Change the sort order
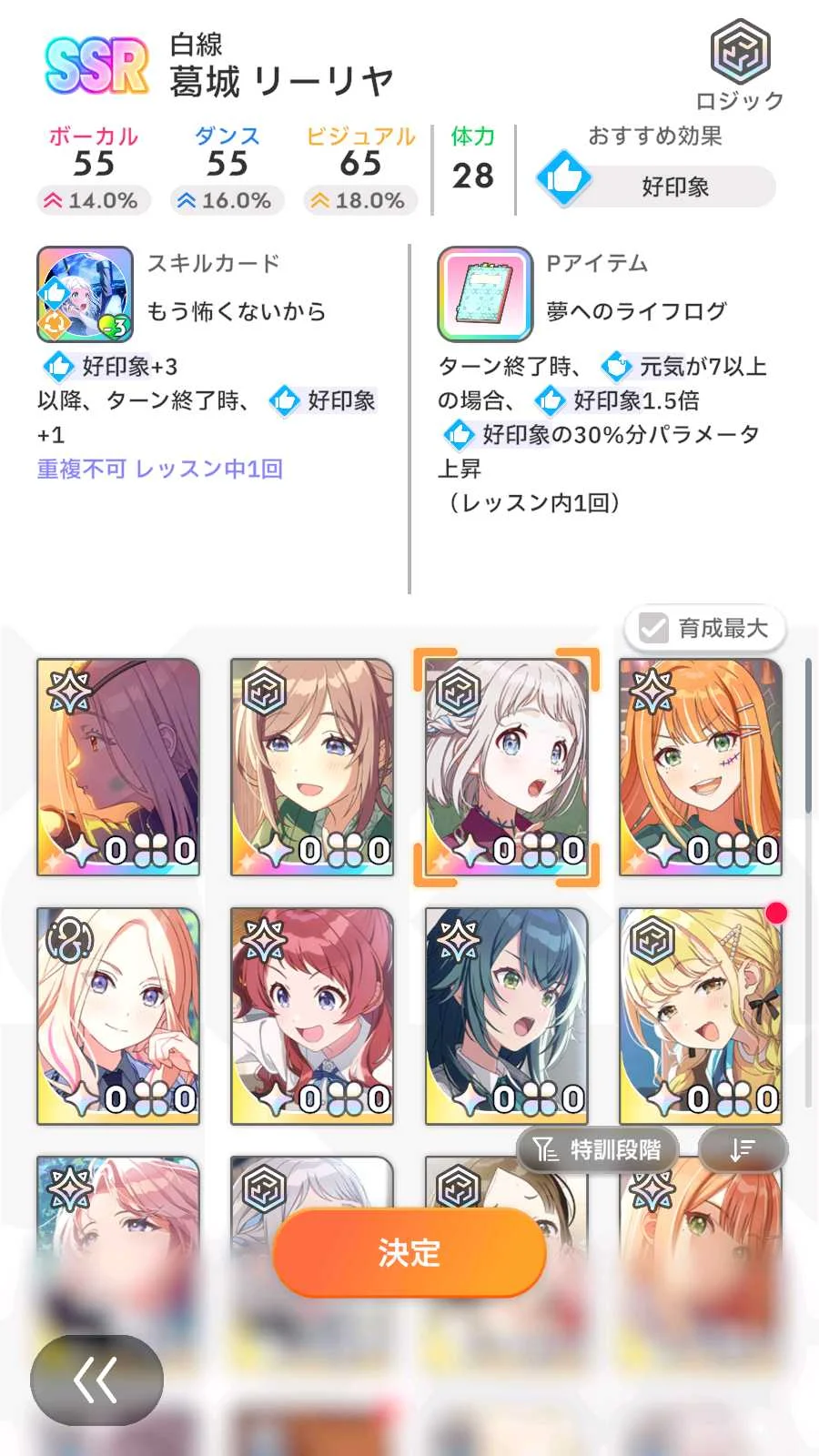Viewport: 819px width, 1456px height. pyautogui.click(x=743, y=1150)
